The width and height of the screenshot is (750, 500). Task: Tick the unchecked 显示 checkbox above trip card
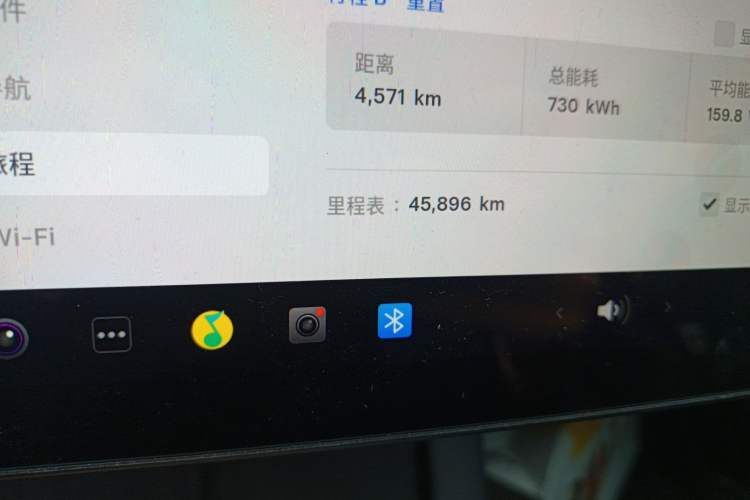724,35
